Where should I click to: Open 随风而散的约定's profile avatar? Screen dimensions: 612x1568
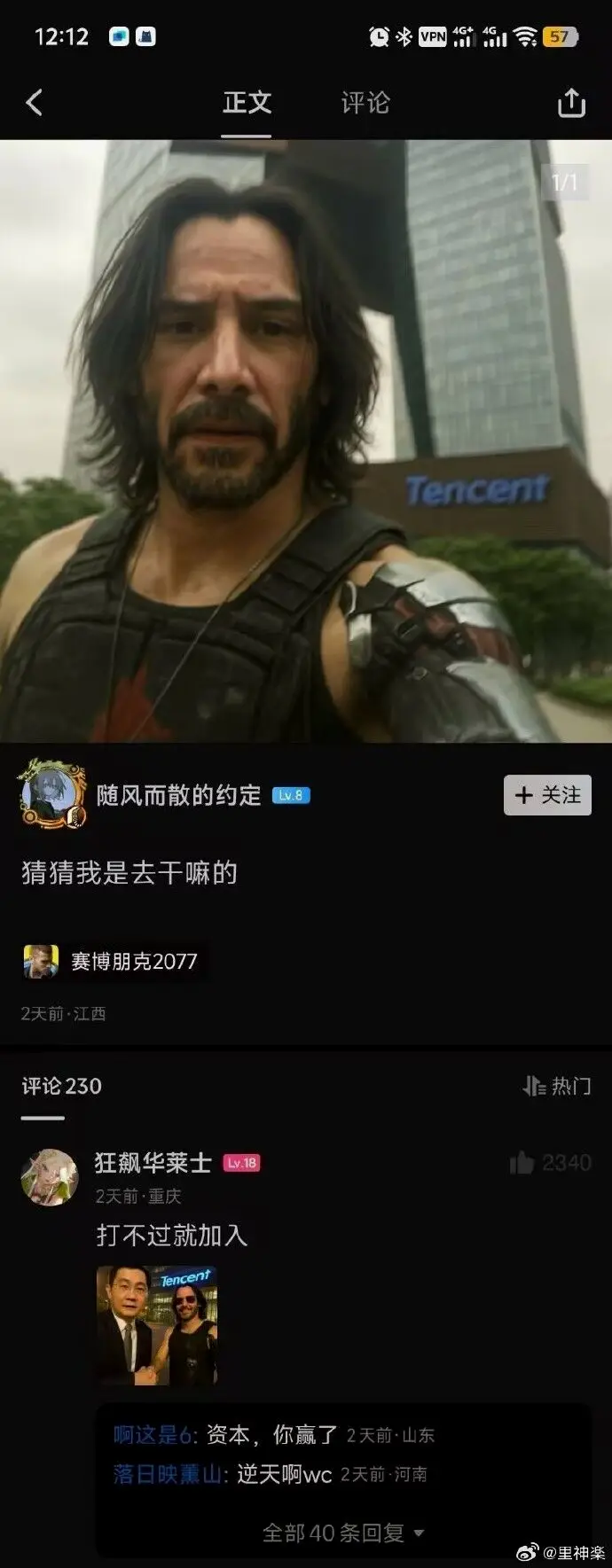(x=53, y=795)
